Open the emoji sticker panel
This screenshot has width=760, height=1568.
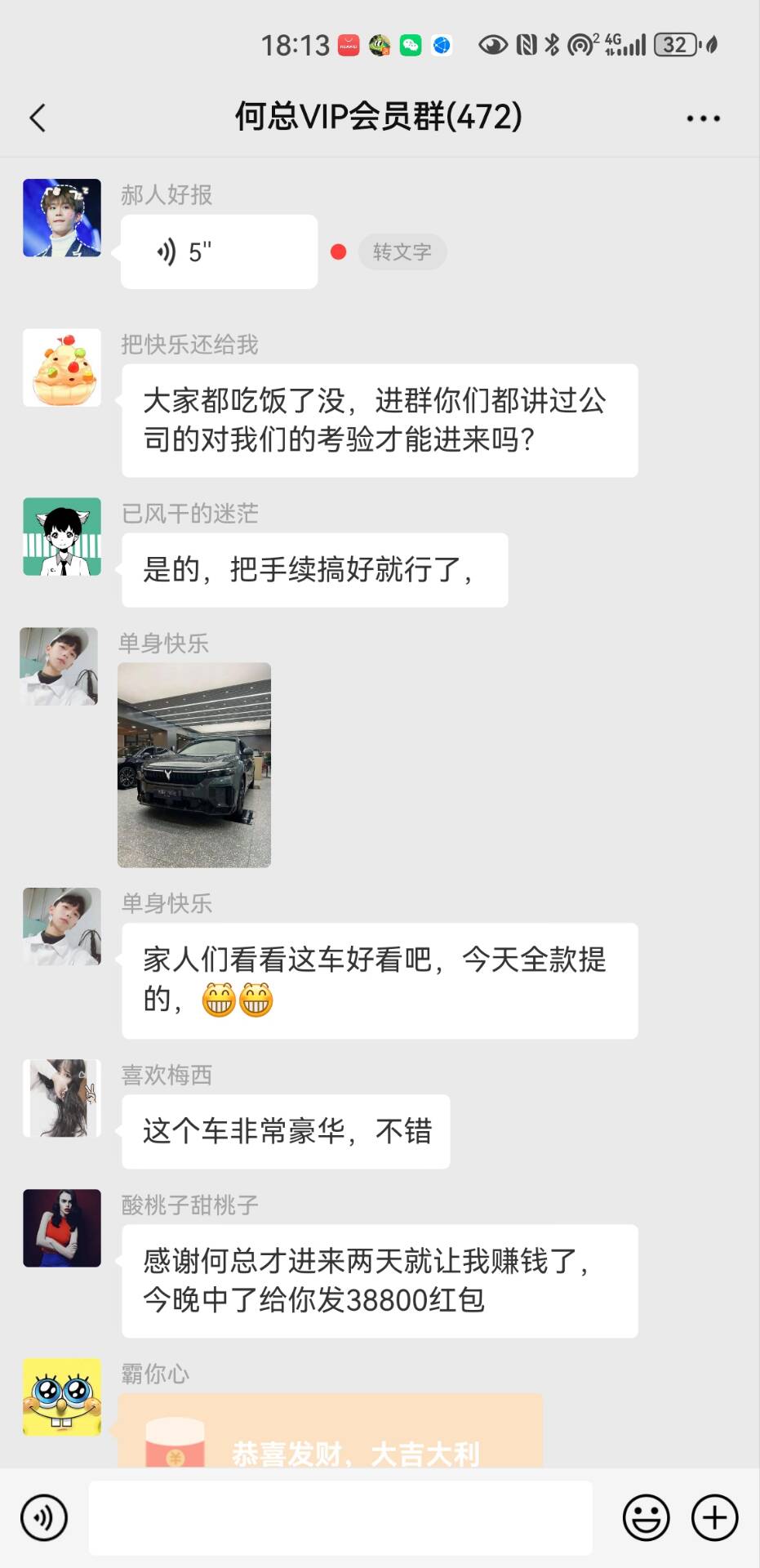pyautogui.click(x=646, y=1517)
